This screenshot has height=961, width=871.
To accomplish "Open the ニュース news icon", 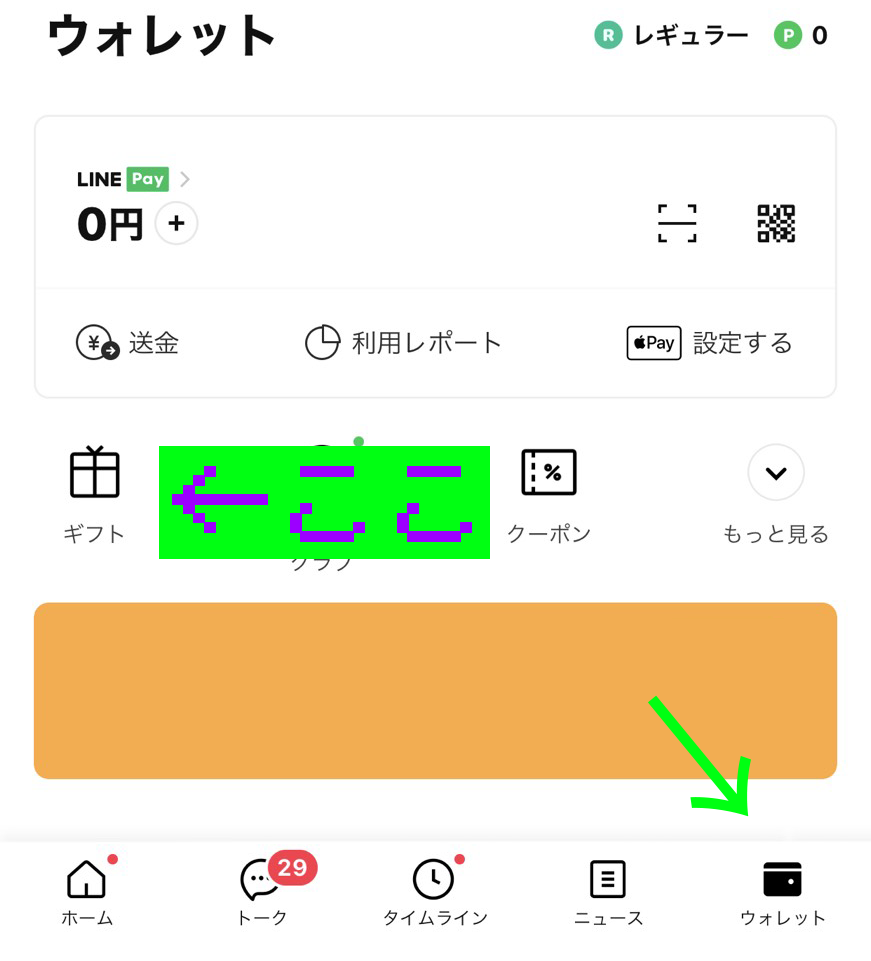I will click(607, 890).
